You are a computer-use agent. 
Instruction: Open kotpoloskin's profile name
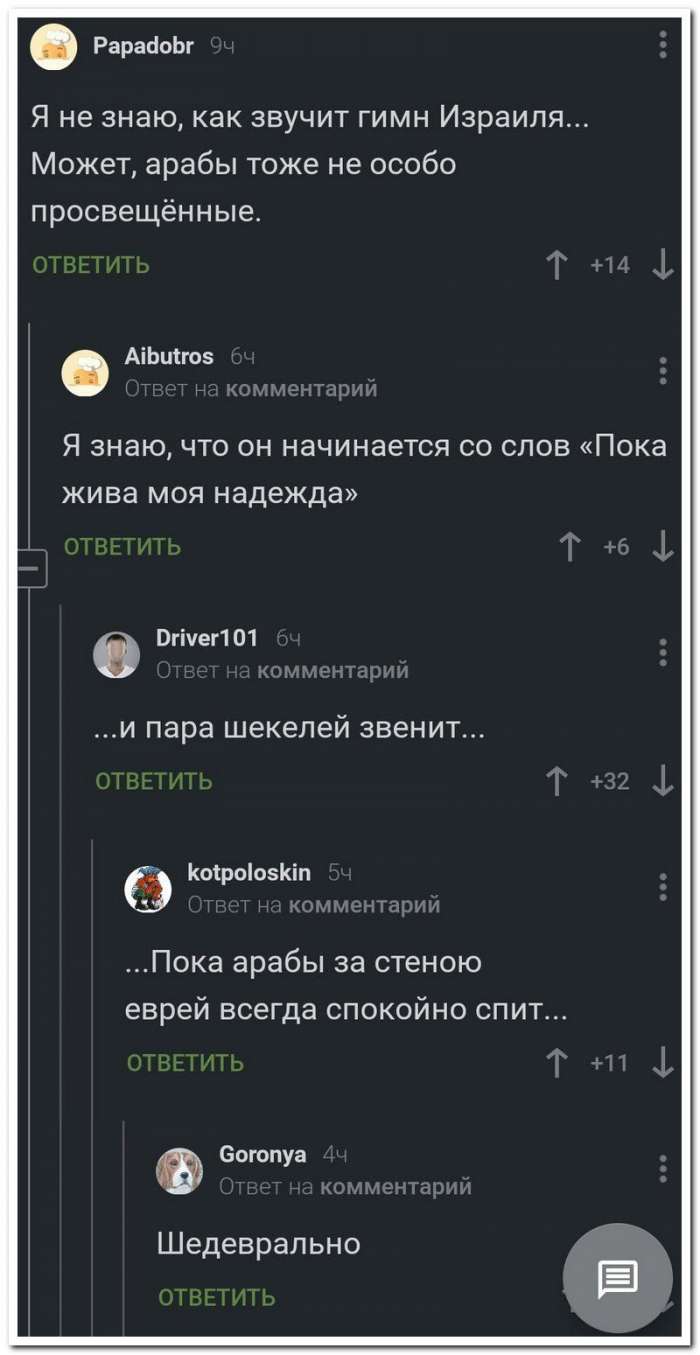pos(249,872)
